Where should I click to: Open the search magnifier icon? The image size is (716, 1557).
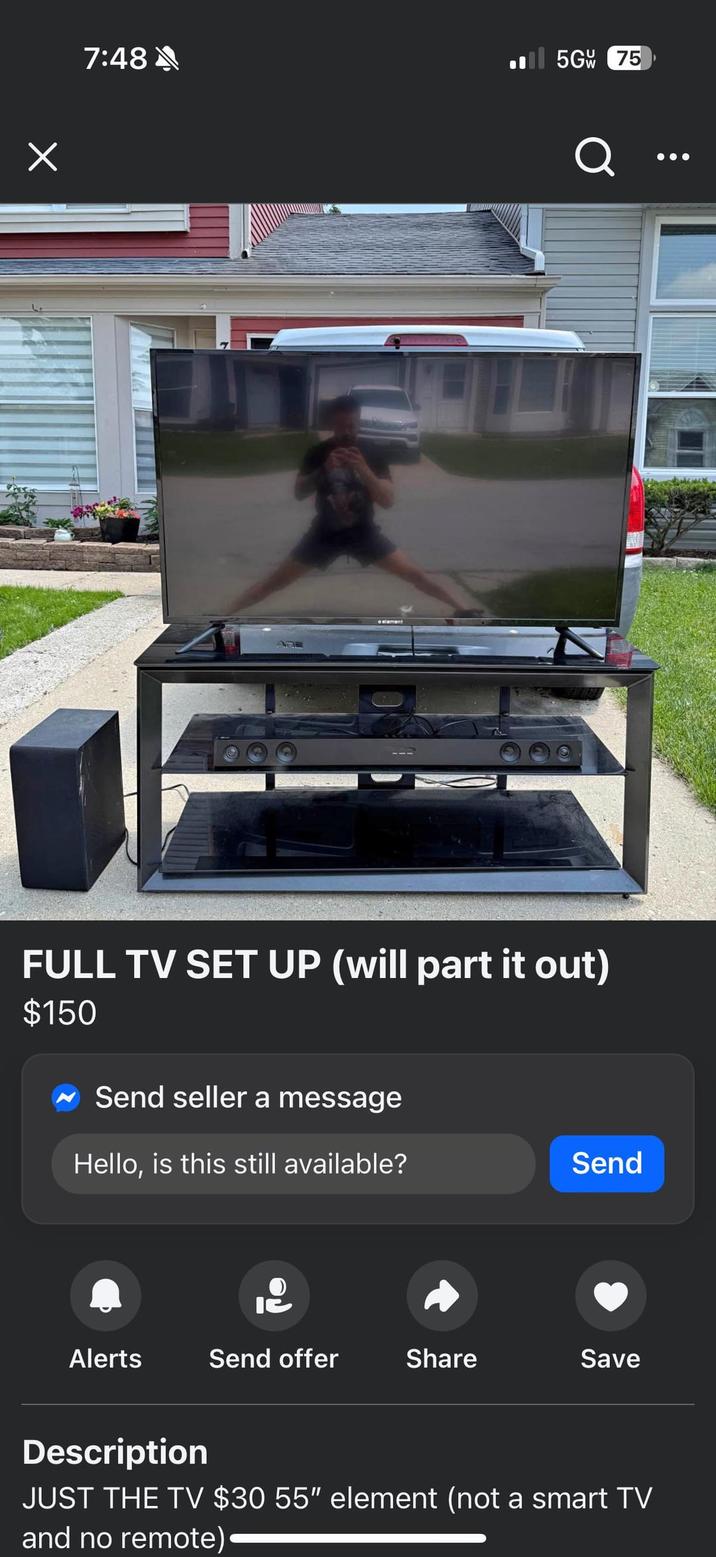pyautogui.click(x=594, y=156)
